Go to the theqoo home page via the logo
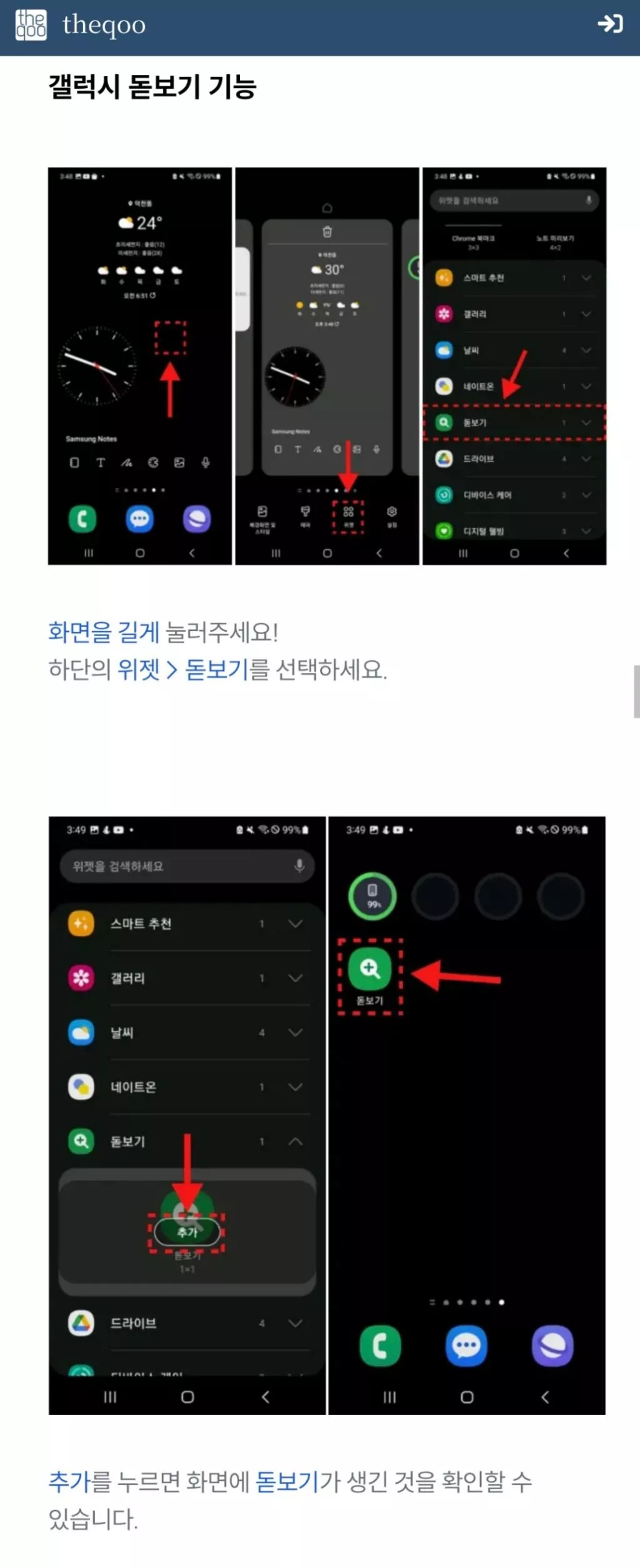Viewport: 640px width, 1568px height. point(81,25)
